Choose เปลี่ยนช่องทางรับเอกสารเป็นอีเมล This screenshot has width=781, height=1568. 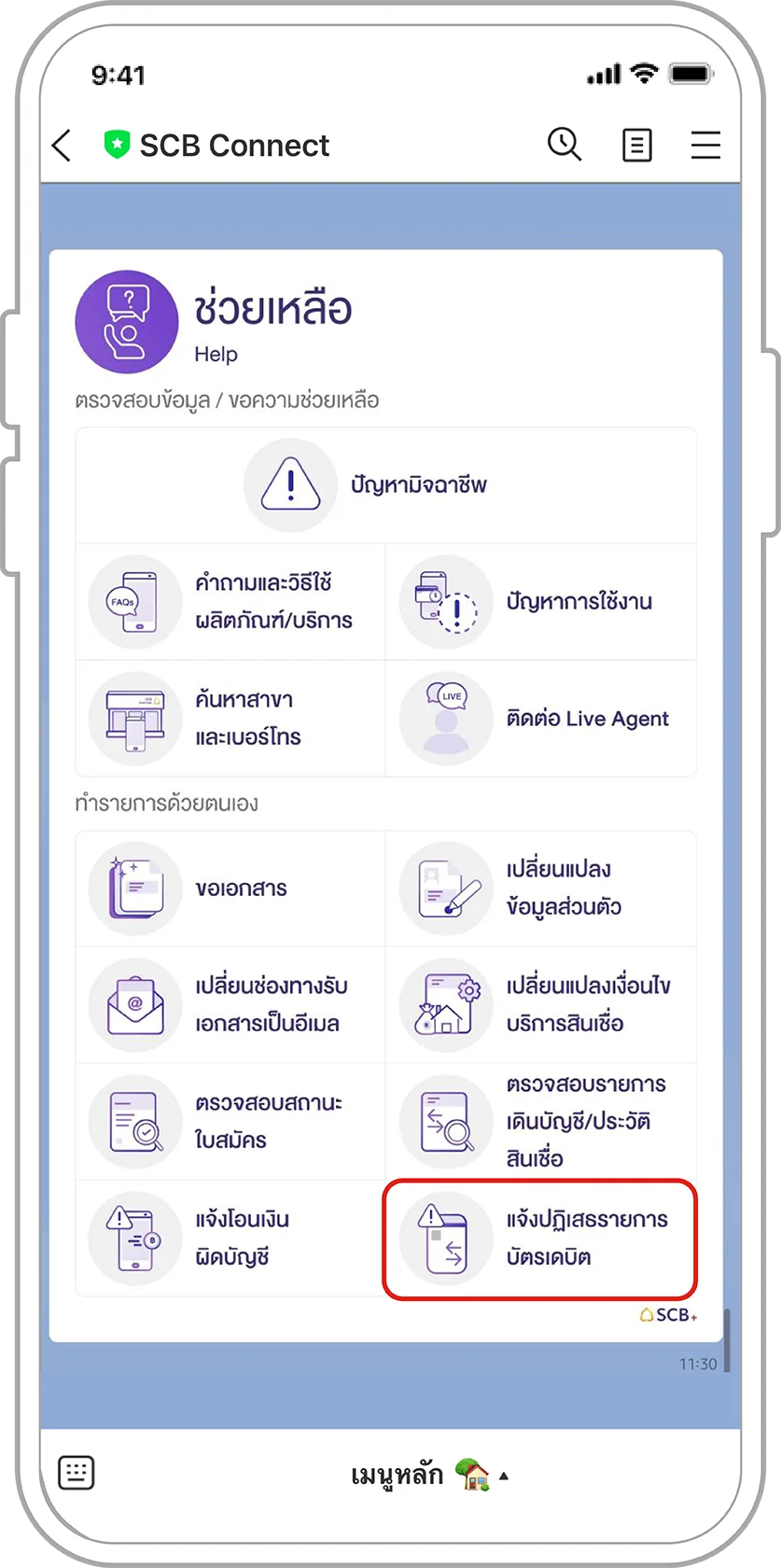[230, 1005]
